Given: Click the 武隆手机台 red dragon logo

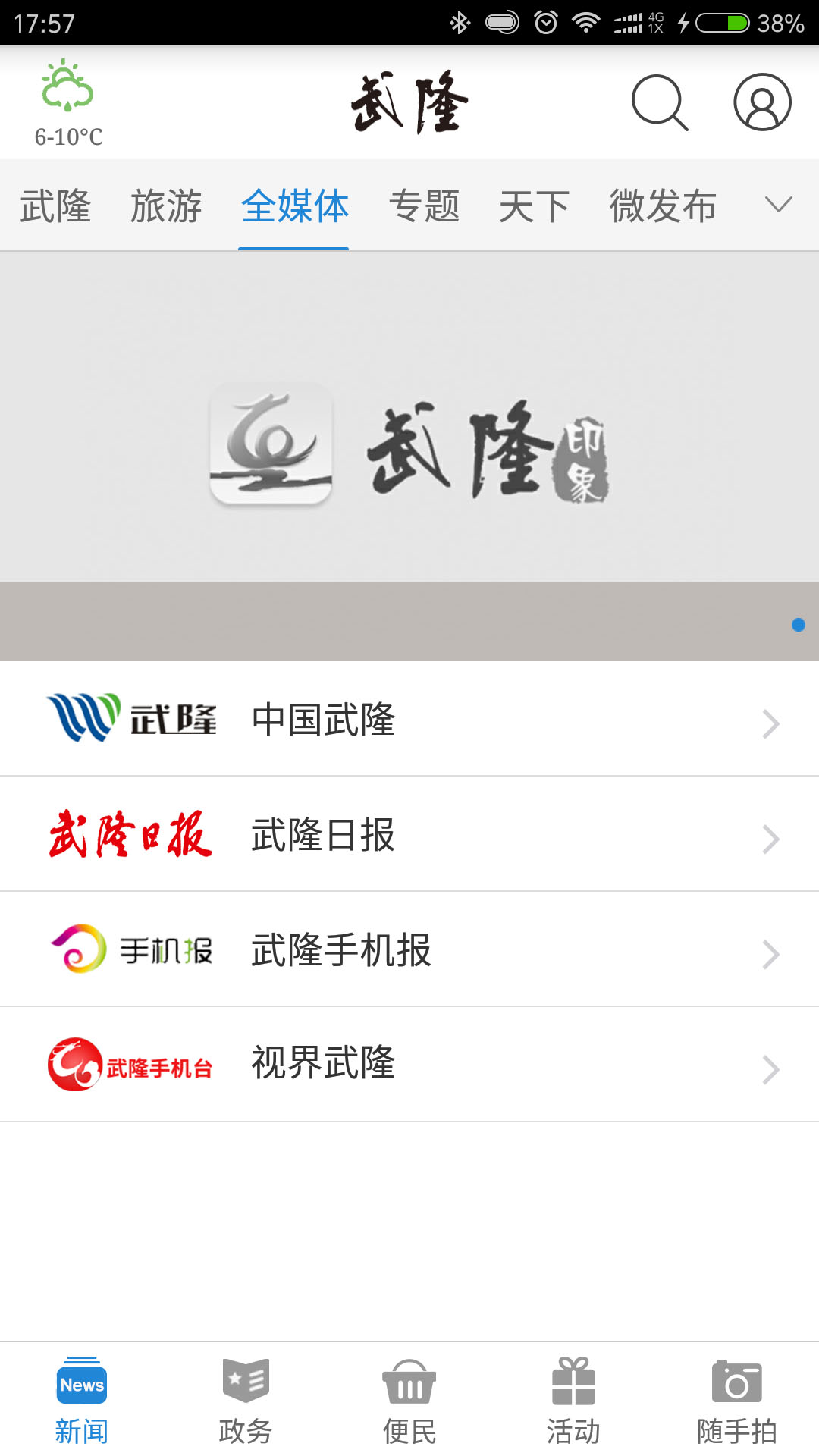Looking at the screenshot, I should pyautogui.click(x=131, y=1064).
